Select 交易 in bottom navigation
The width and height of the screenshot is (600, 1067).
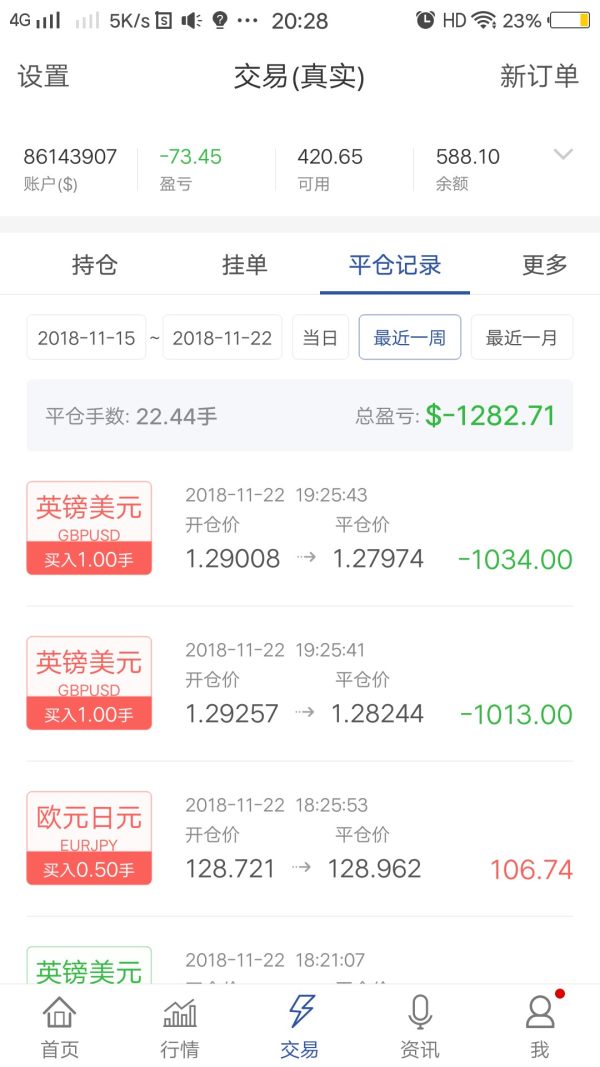click(300, 1026)
